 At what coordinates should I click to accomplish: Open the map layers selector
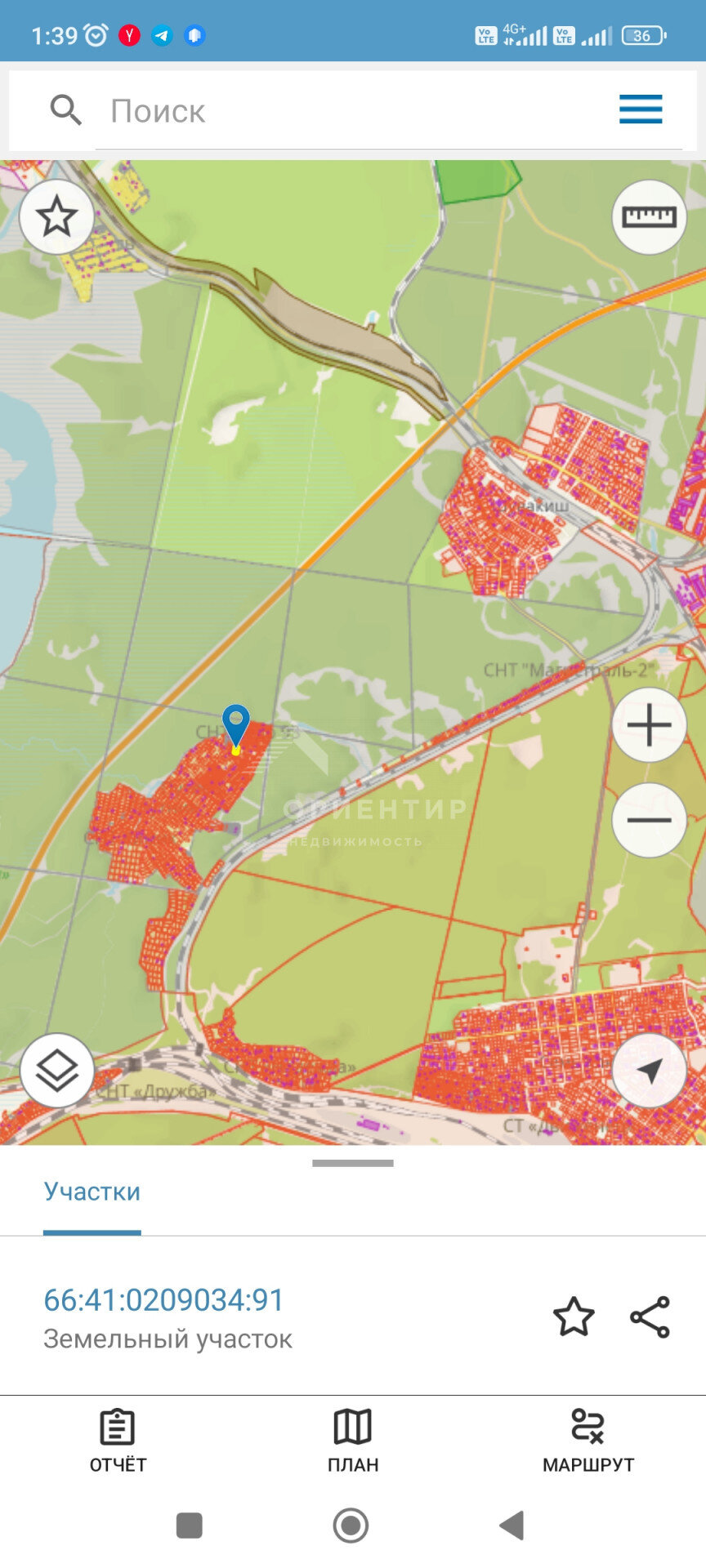click(56, 1071)
